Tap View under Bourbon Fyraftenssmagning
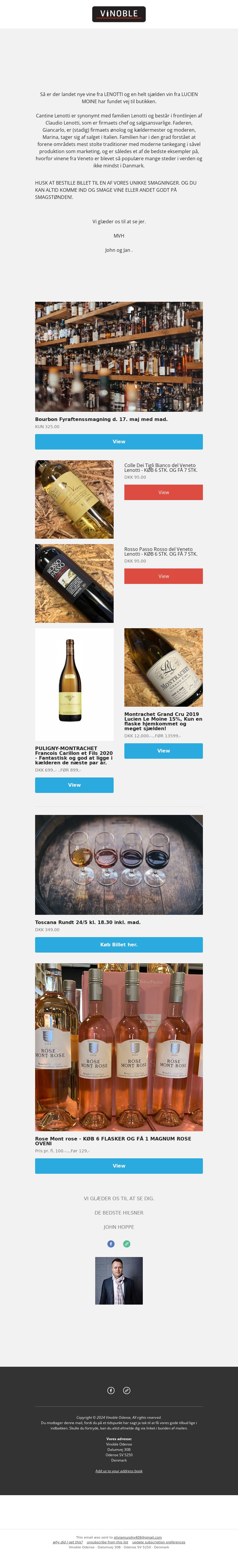 (x=119, y=441)
